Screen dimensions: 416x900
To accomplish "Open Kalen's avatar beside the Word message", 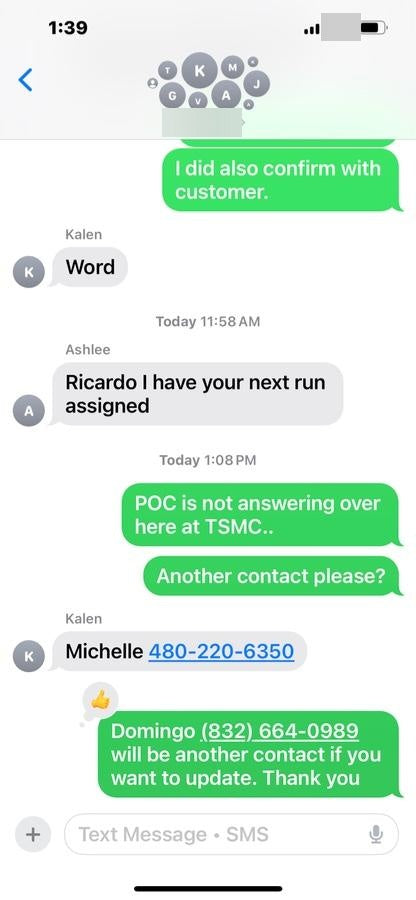I will click(29, 272).
